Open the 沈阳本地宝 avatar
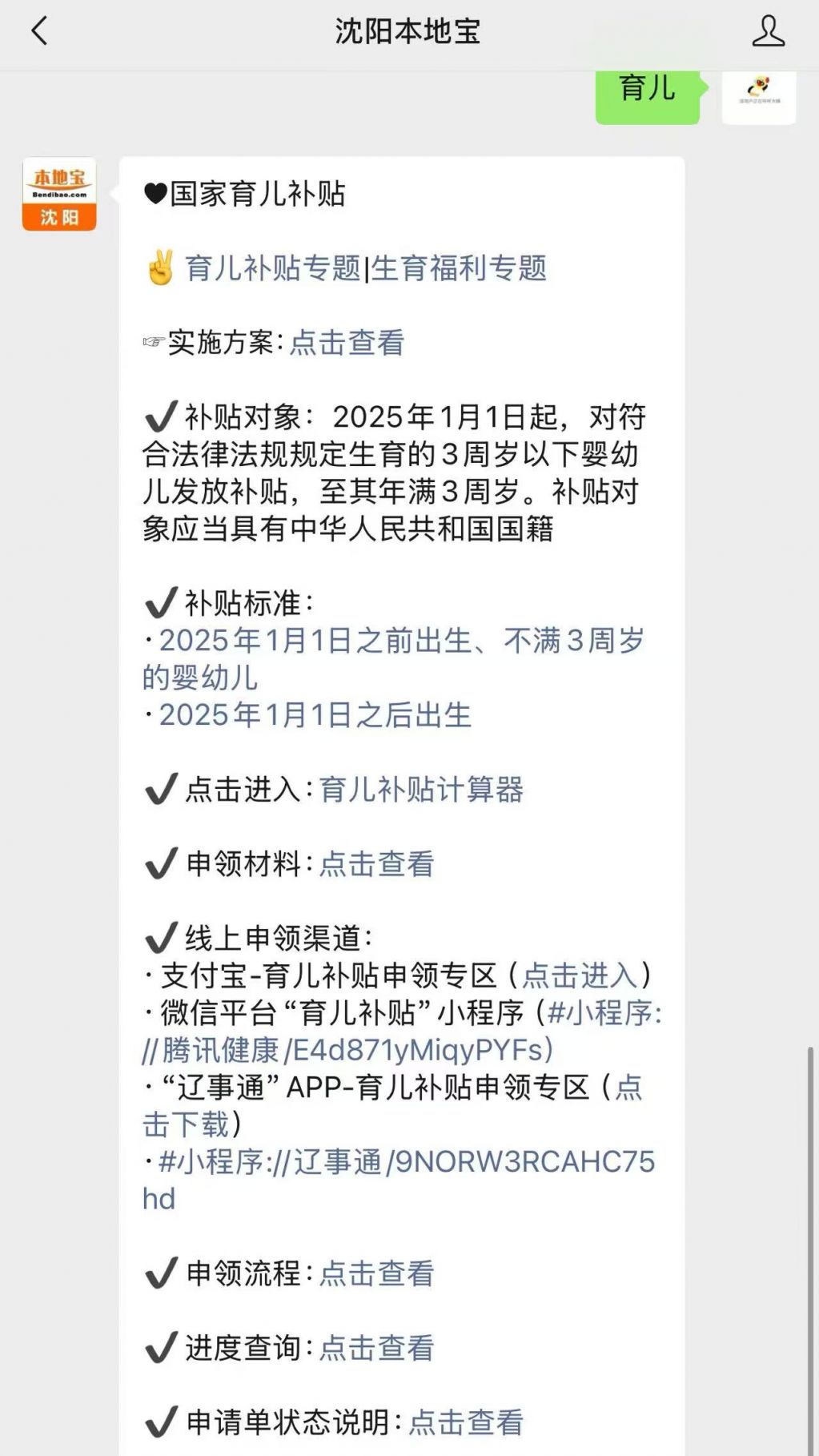Viewport: 819px width, 1456px height. pos(59,194)
